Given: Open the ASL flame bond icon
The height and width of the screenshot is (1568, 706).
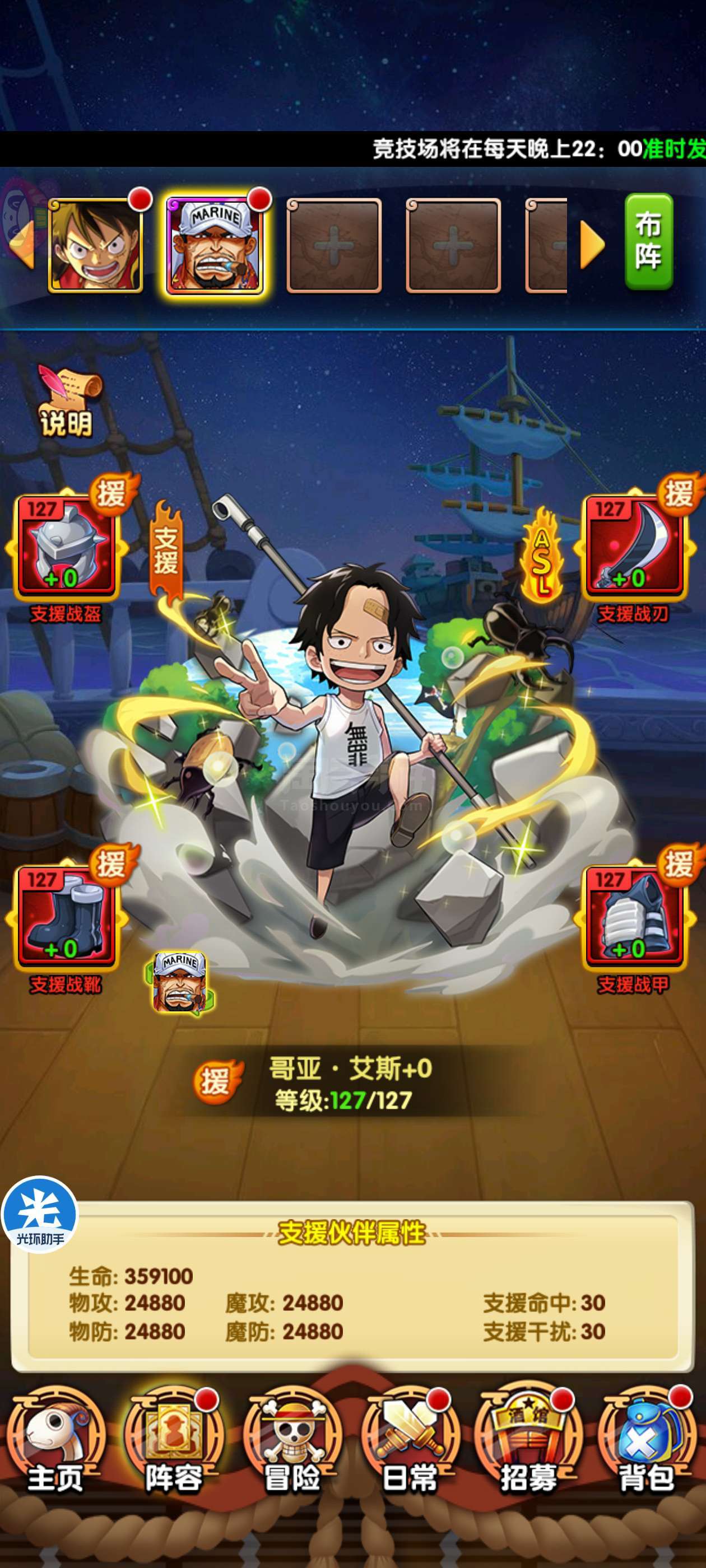Looking at the screenshot, I should coord(541,555).
